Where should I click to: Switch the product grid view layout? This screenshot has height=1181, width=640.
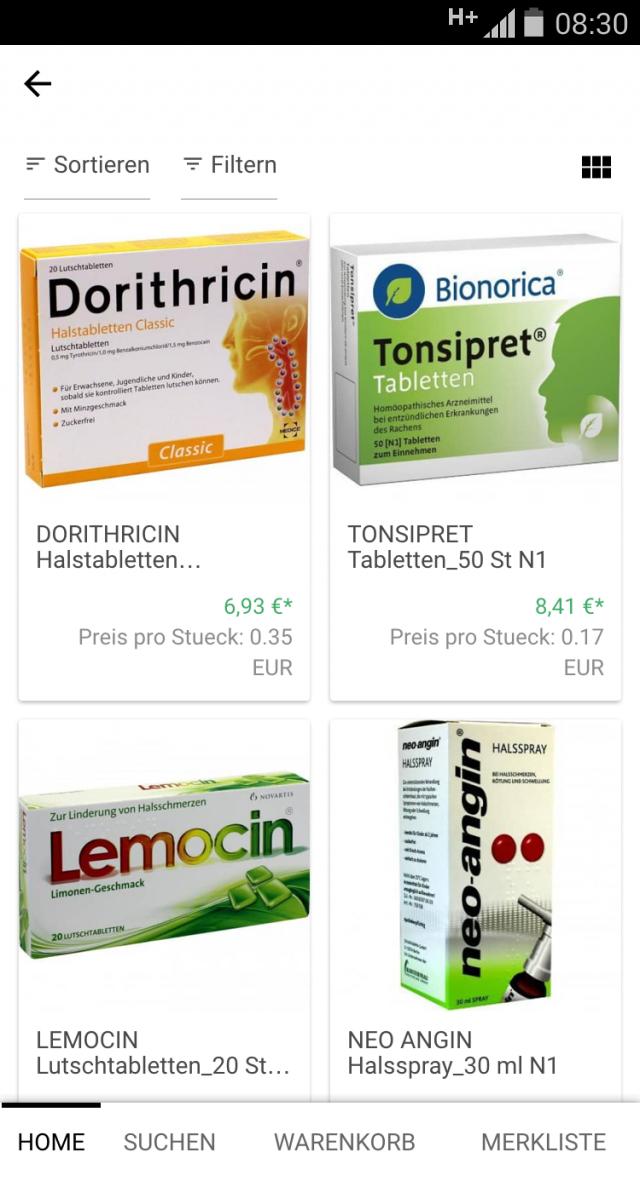pos(596,167)
